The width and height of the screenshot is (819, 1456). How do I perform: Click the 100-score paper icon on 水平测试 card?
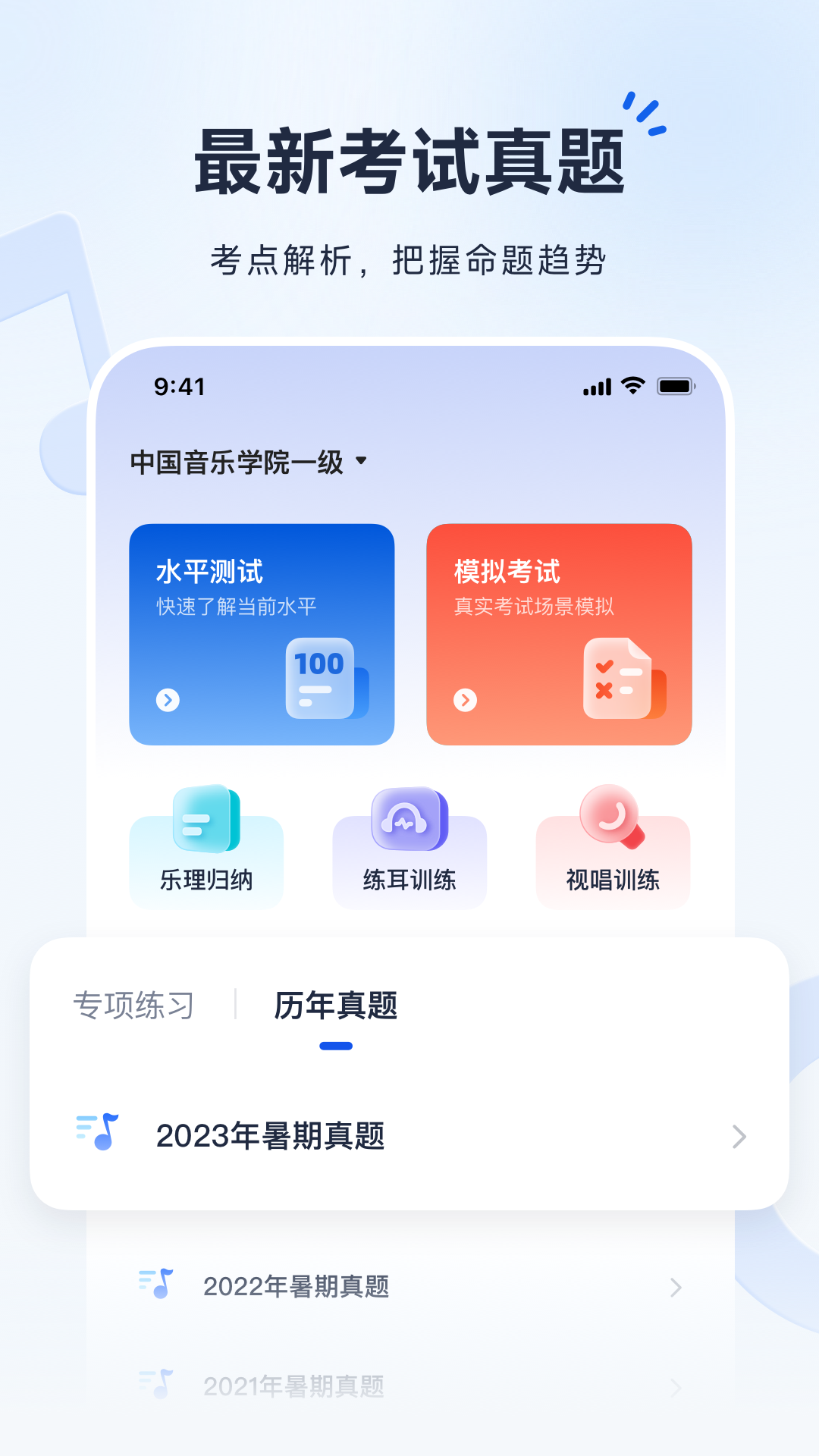click(x=318, y=677)
